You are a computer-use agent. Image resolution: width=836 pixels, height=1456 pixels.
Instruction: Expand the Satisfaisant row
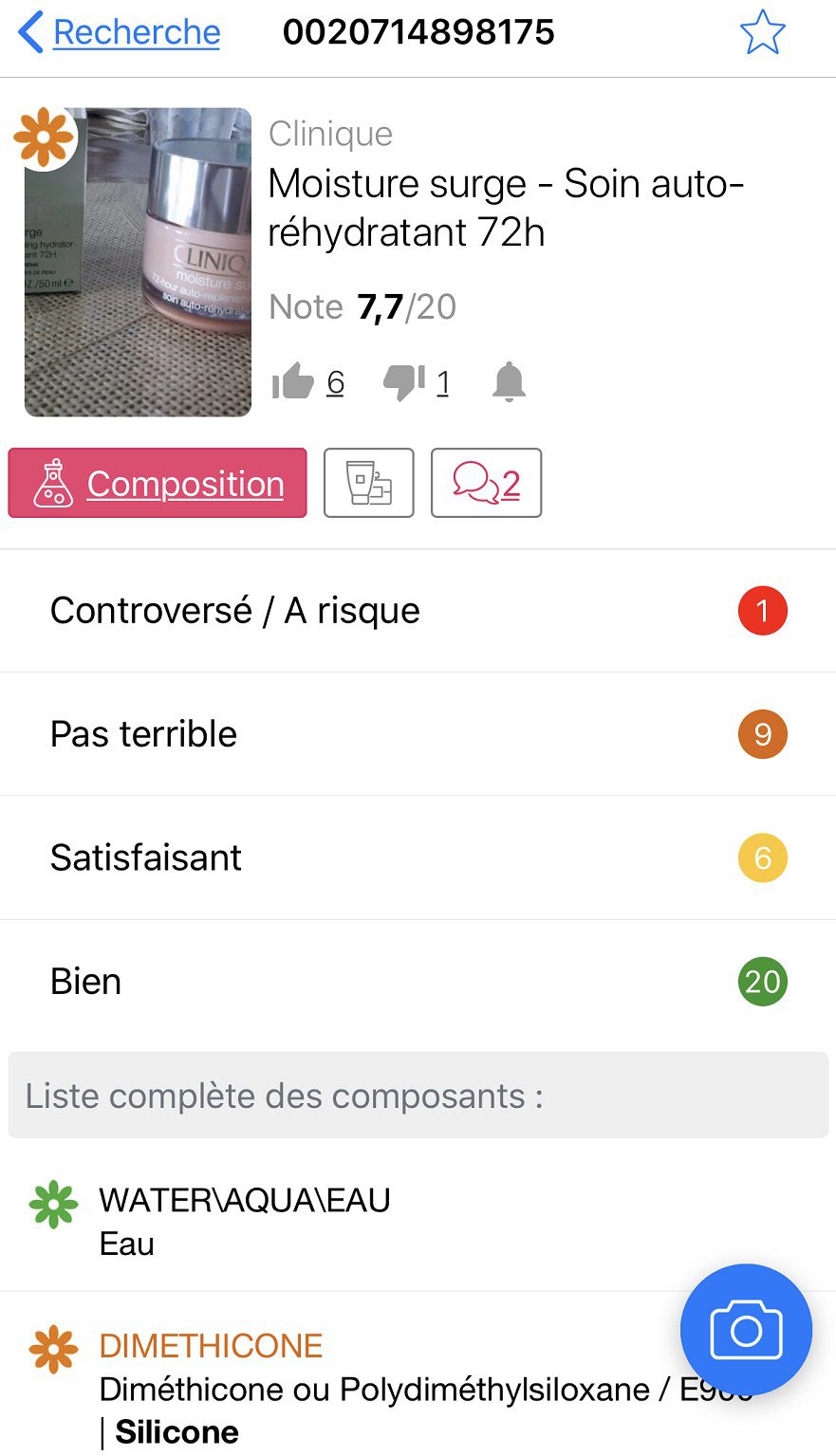[418, 857]
